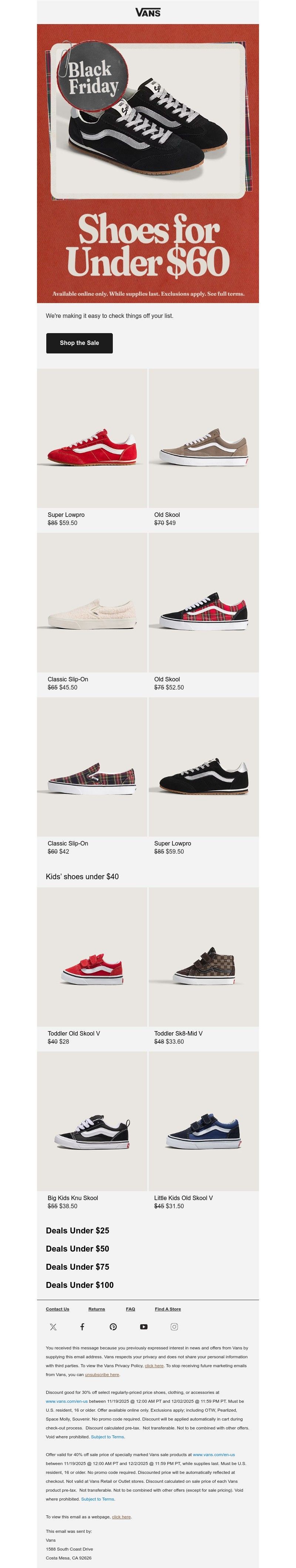
Task: Select the Toddler Old Skool V shoe
Action: pyautogui.click(x=92, y=967)
